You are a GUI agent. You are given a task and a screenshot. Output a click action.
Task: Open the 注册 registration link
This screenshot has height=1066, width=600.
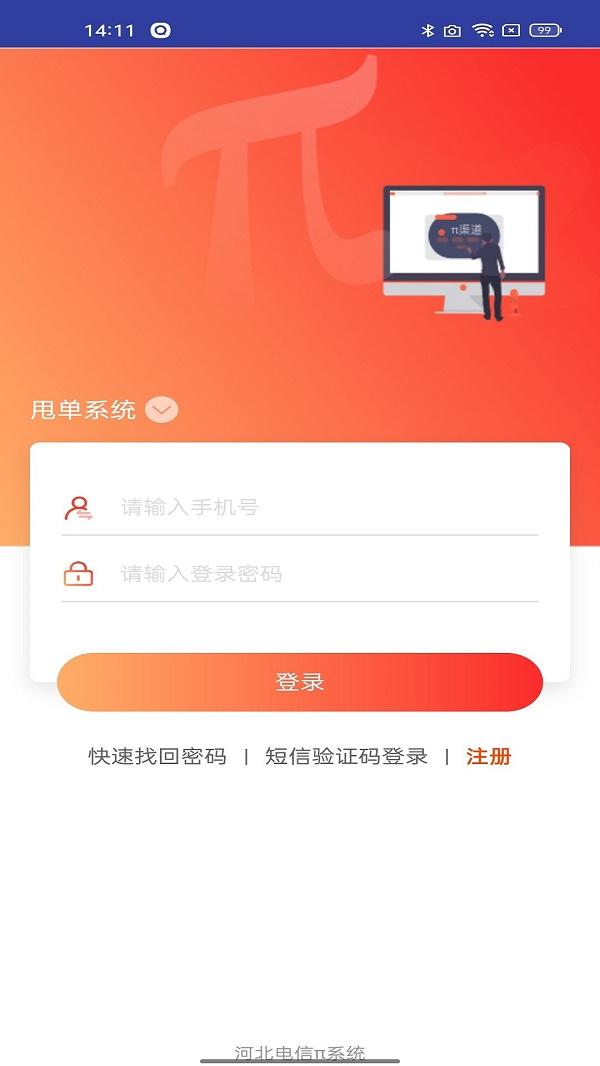[x=488, y=757]
